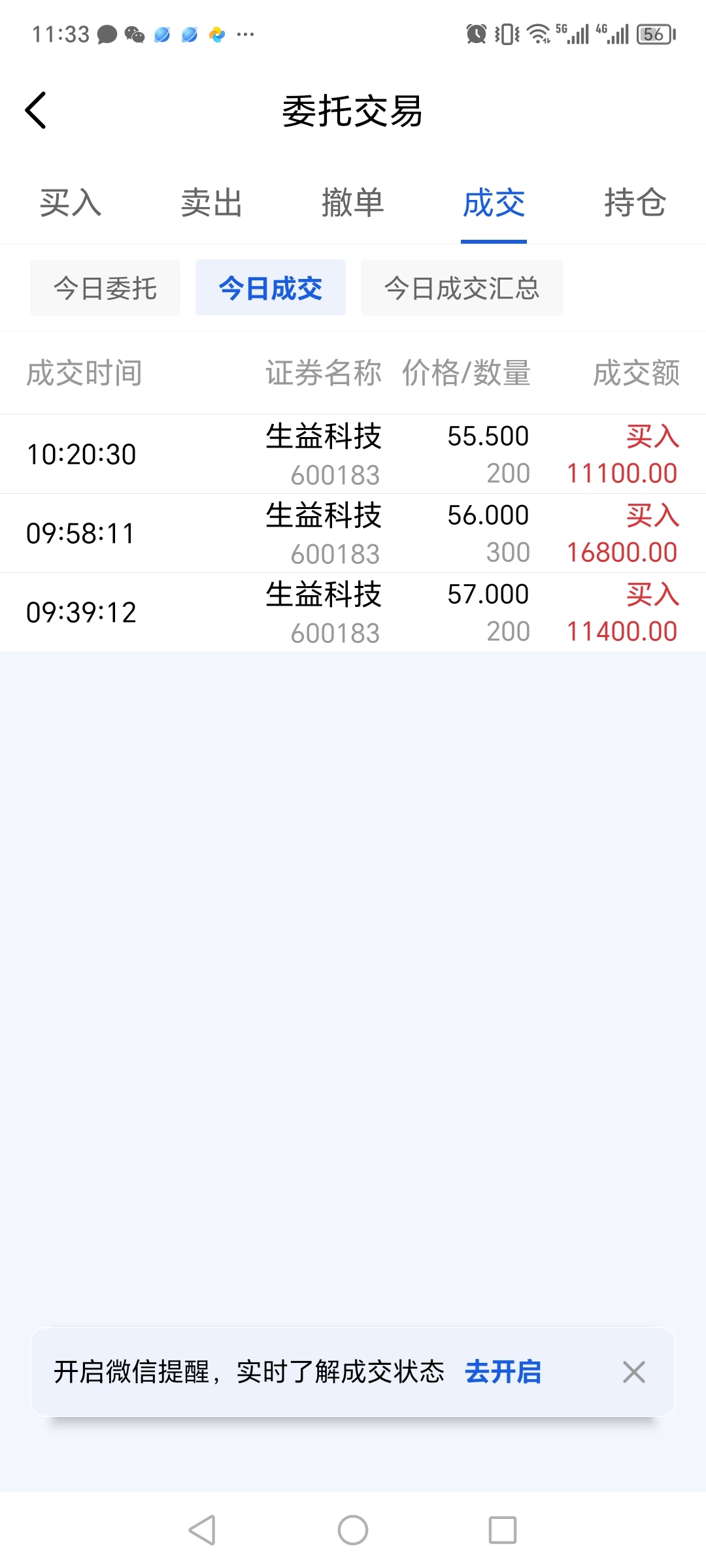This screenshot has height=1568, width=706.
Task: Tap 去开启 to enable WeChat reminders
Action: point(503,1372)
